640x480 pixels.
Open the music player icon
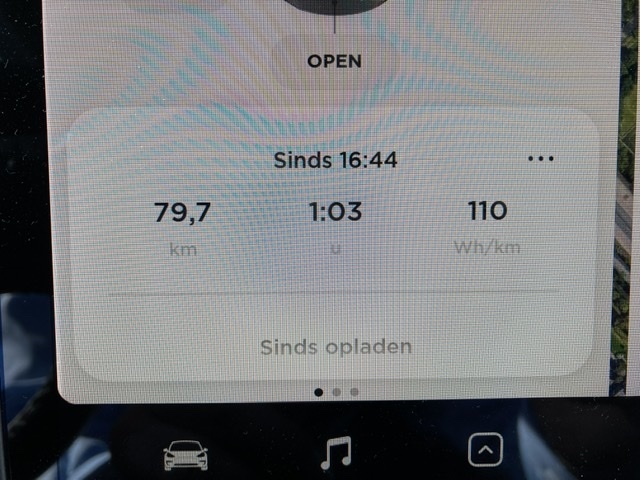336,454
